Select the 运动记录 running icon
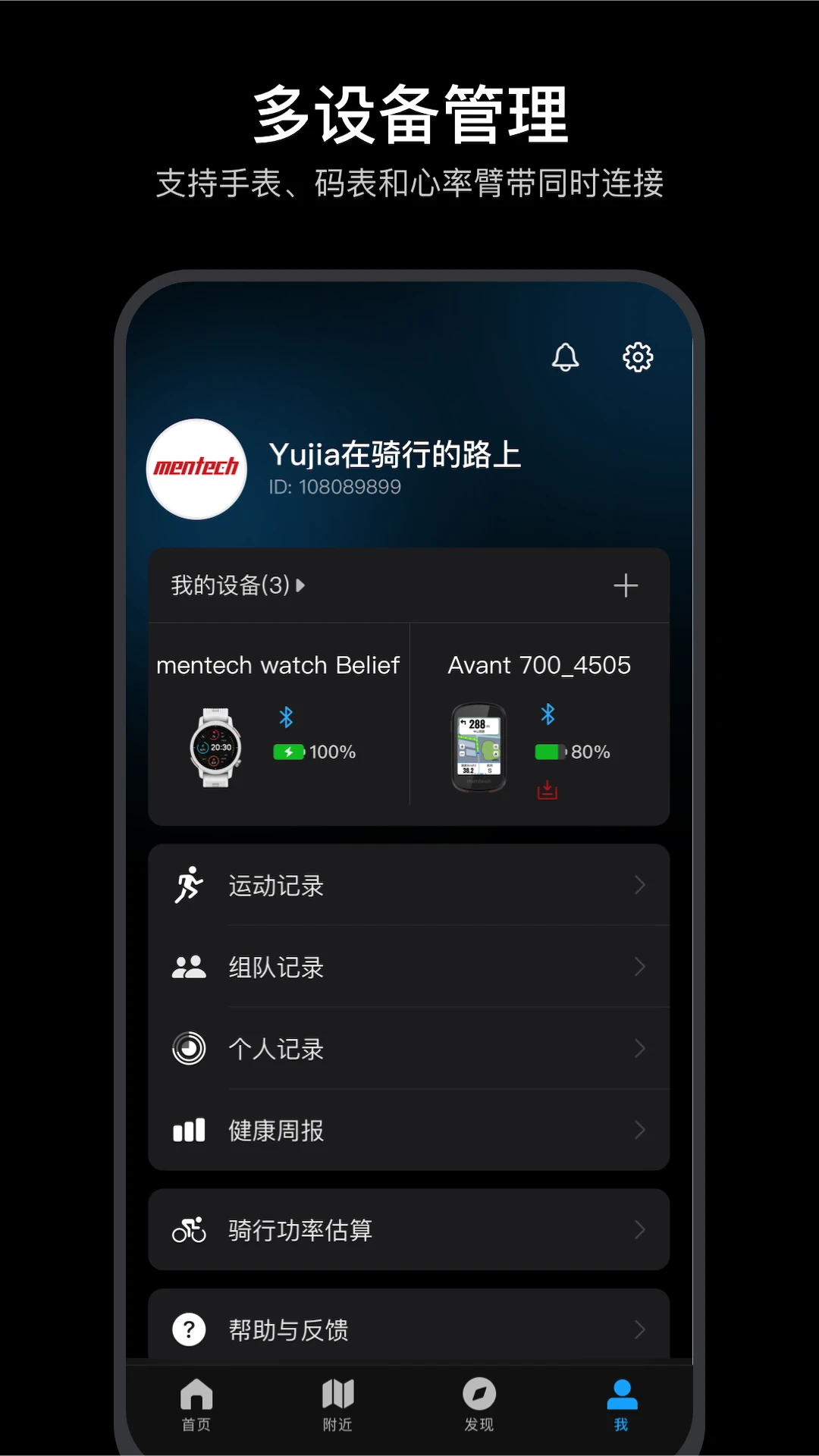Viewport: 819px width, 1456px height. (x=187, y=884)
